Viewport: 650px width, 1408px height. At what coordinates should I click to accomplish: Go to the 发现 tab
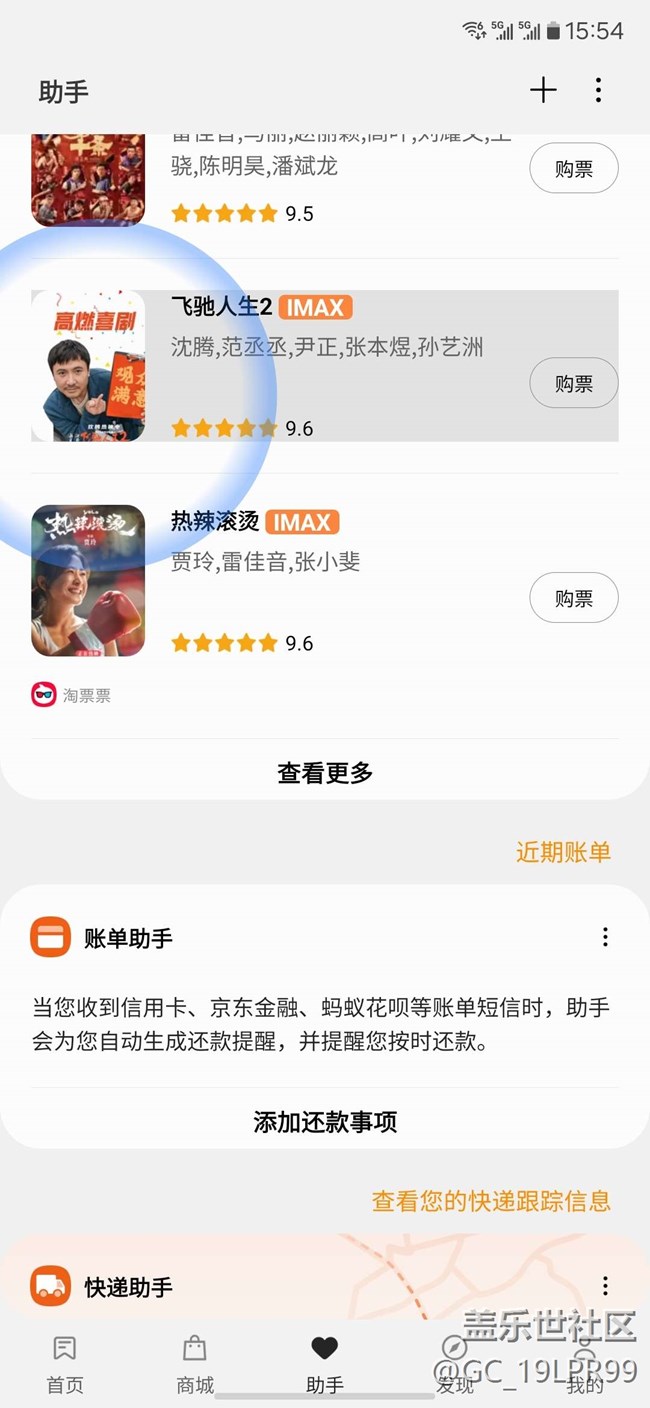(455, 1364)
